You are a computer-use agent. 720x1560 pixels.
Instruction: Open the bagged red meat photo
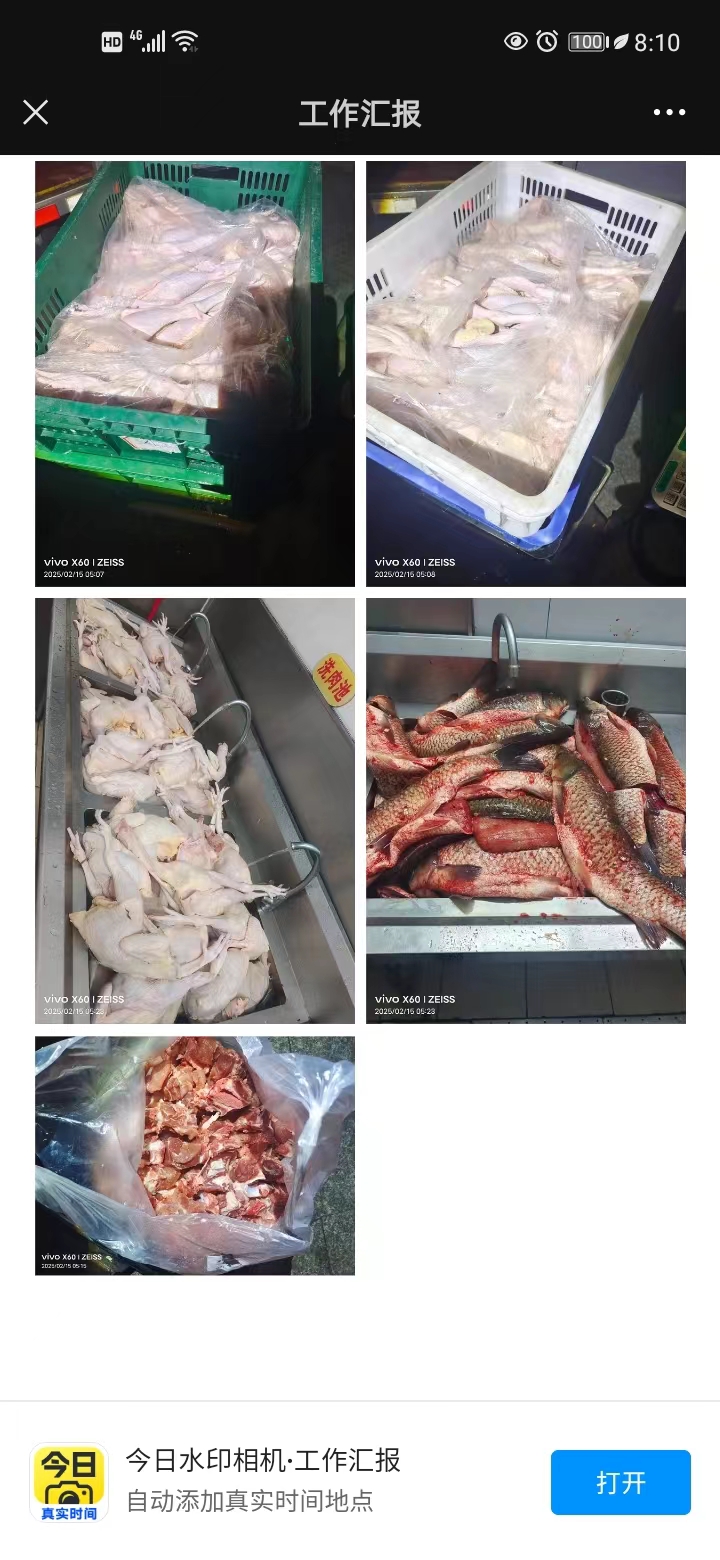point(195,1155)
